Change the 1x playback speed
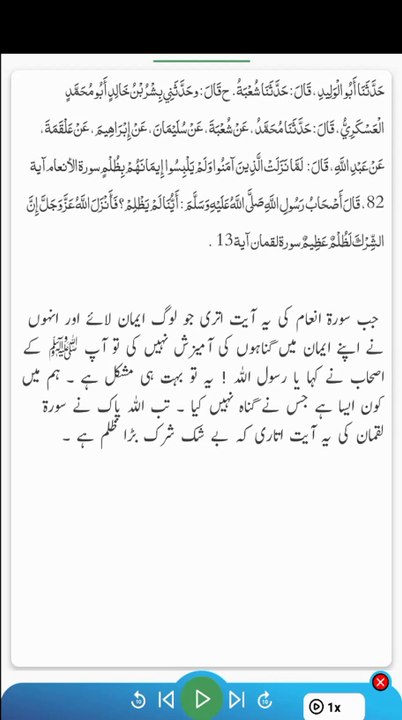Image resolution: width=402 pixels, height=720 pixels. click(x=334, y=707)
